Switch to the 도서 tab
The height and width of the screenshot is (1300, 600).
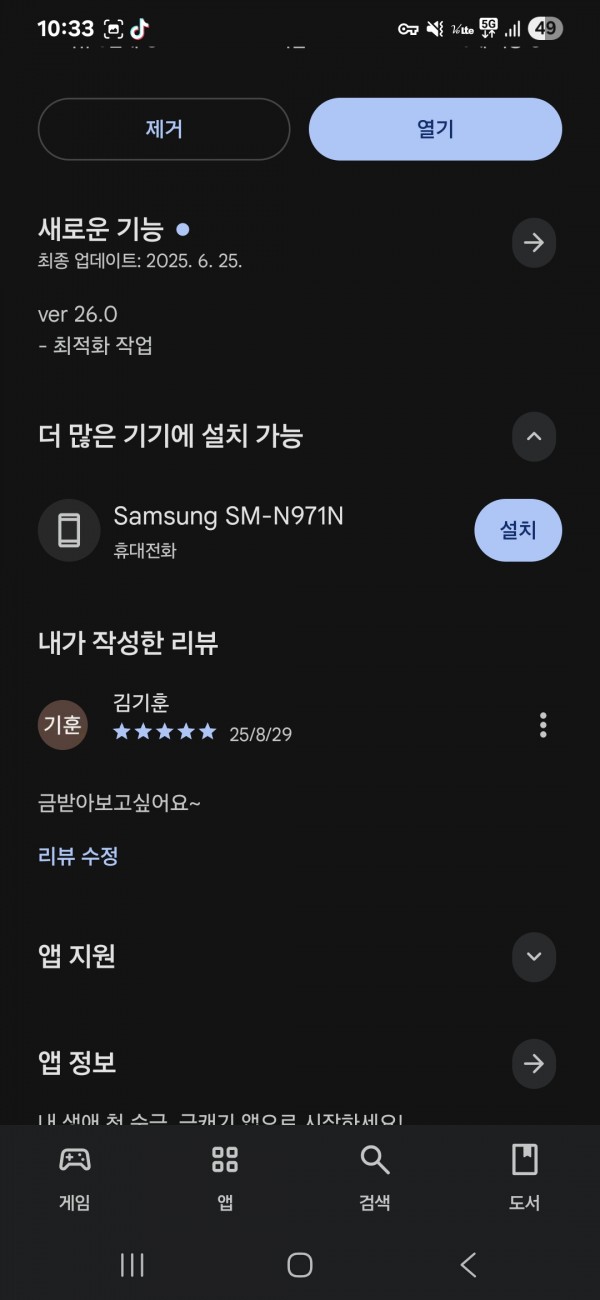[x=524, y=1178]
